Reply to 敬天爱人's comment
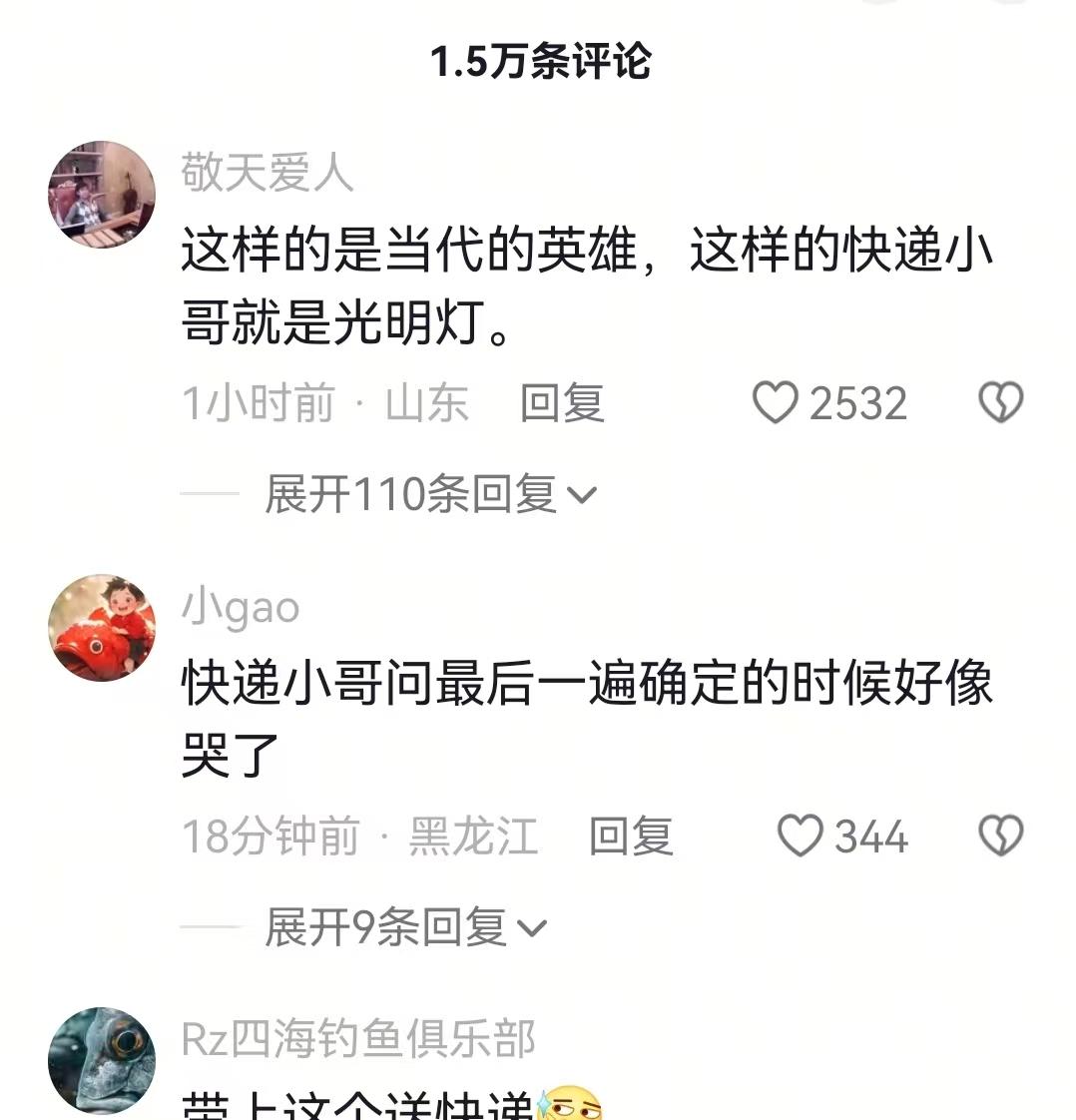Screen dimensions: 1076x1120 [x=562, y=403]
